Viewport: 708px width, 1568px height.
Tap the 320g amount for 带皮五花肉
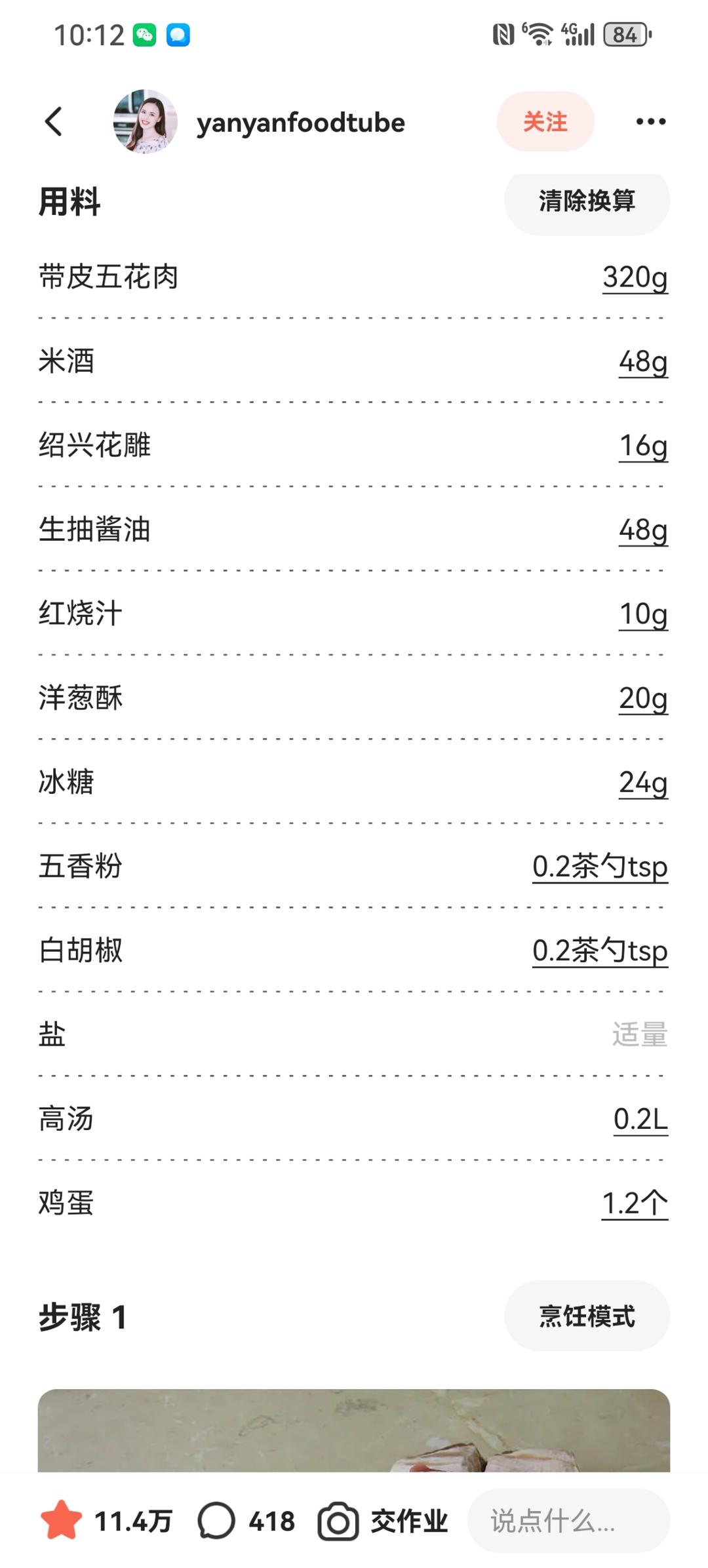(635, 277)
